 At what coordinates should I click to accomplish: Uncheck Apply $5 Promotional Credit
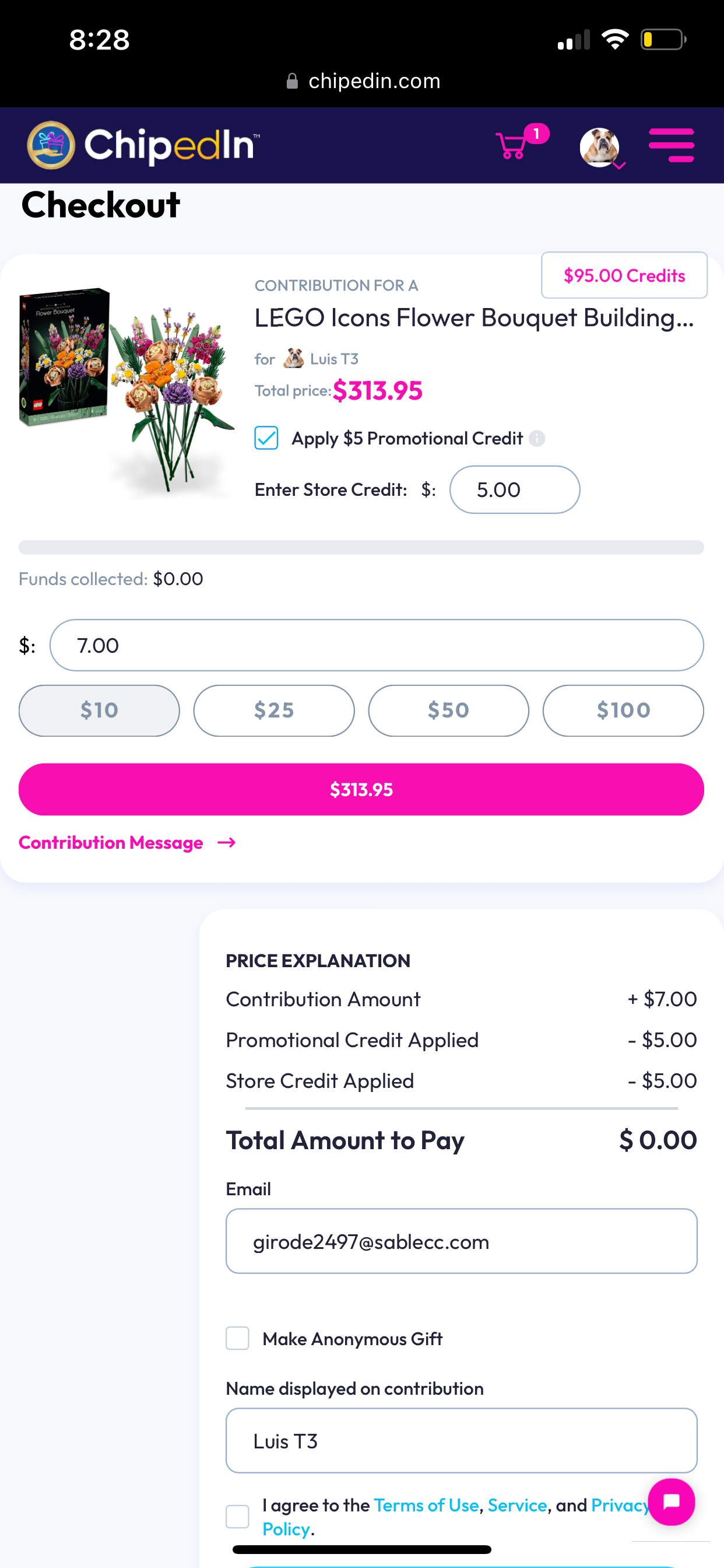[x=266, y=437]
